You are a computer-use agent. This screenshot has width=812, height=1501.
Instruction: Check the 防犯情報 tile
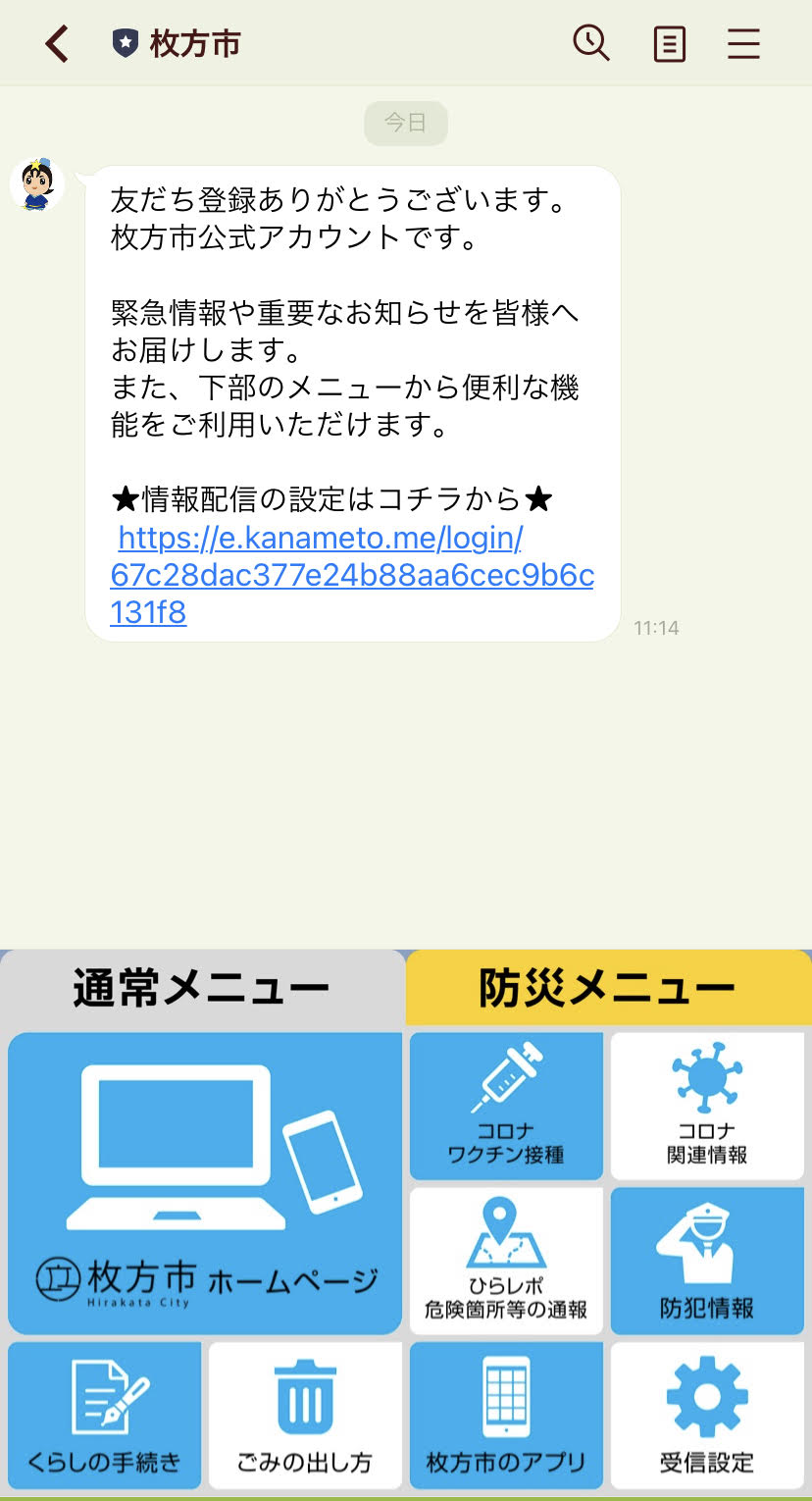(x=707, y=1261)
